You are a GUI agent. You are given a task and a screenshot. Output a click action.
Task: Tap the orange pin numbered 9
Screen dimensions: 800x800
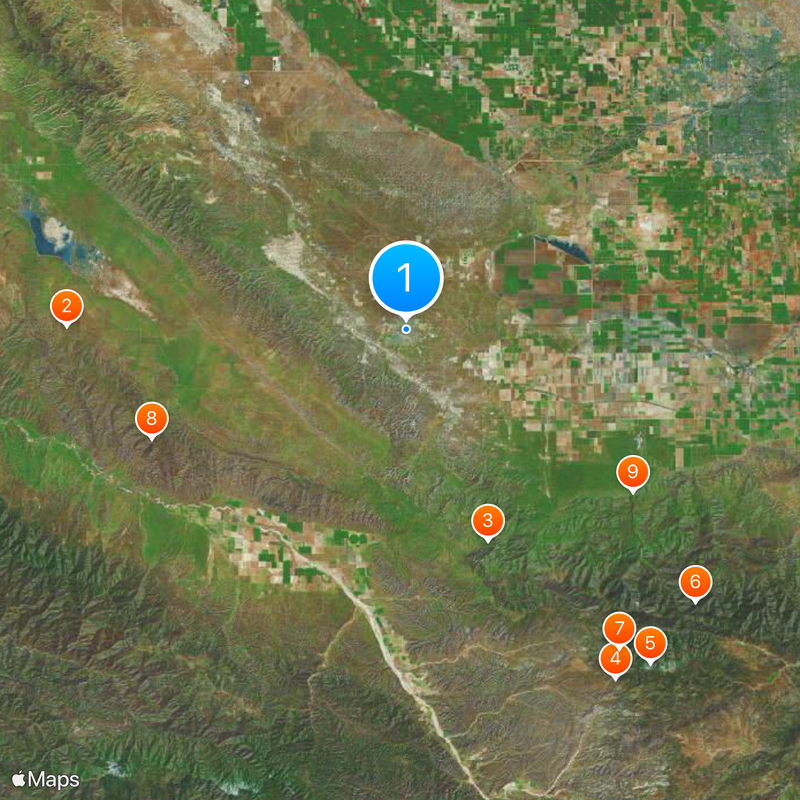pos(632,471)
